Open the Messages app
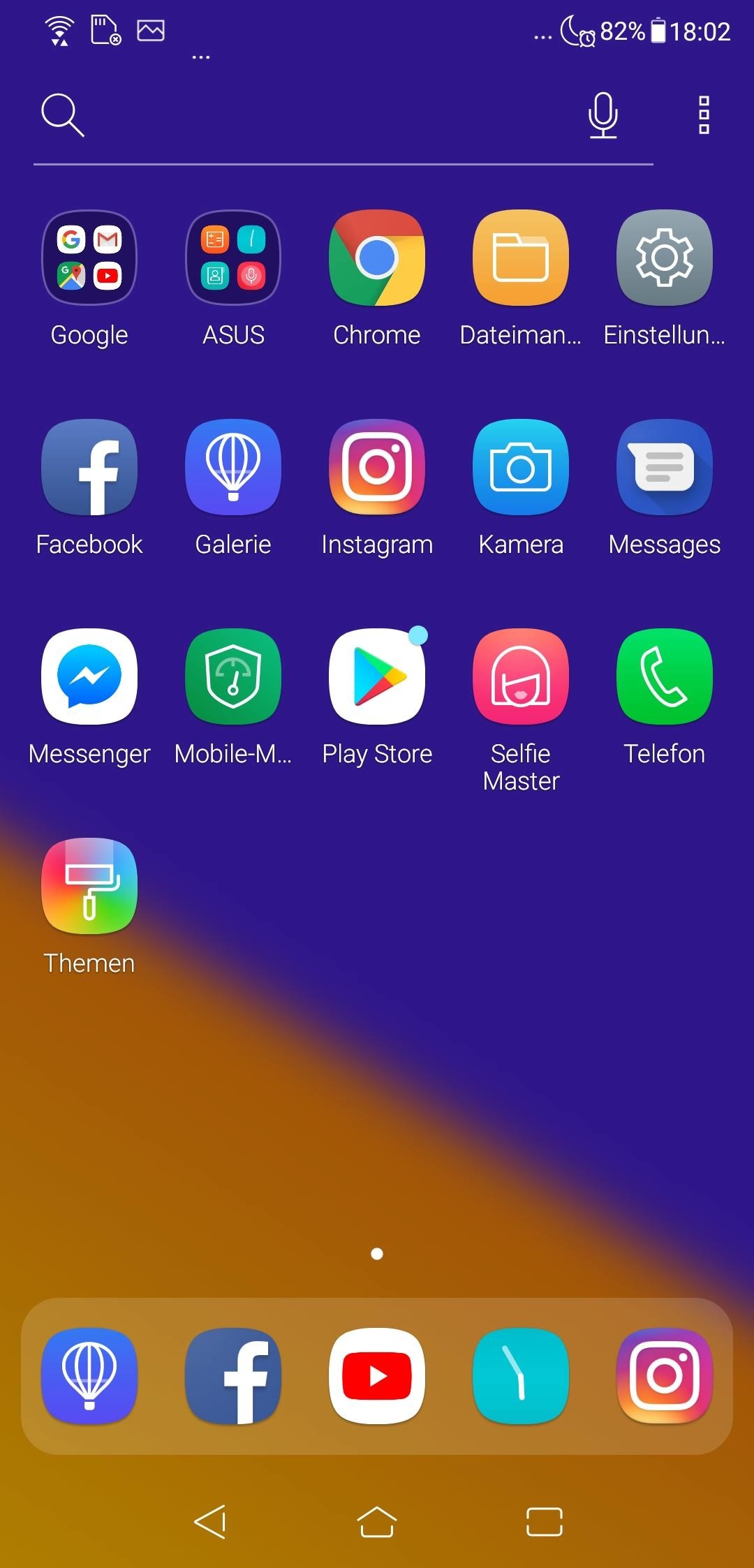 [x=665, y=467]
